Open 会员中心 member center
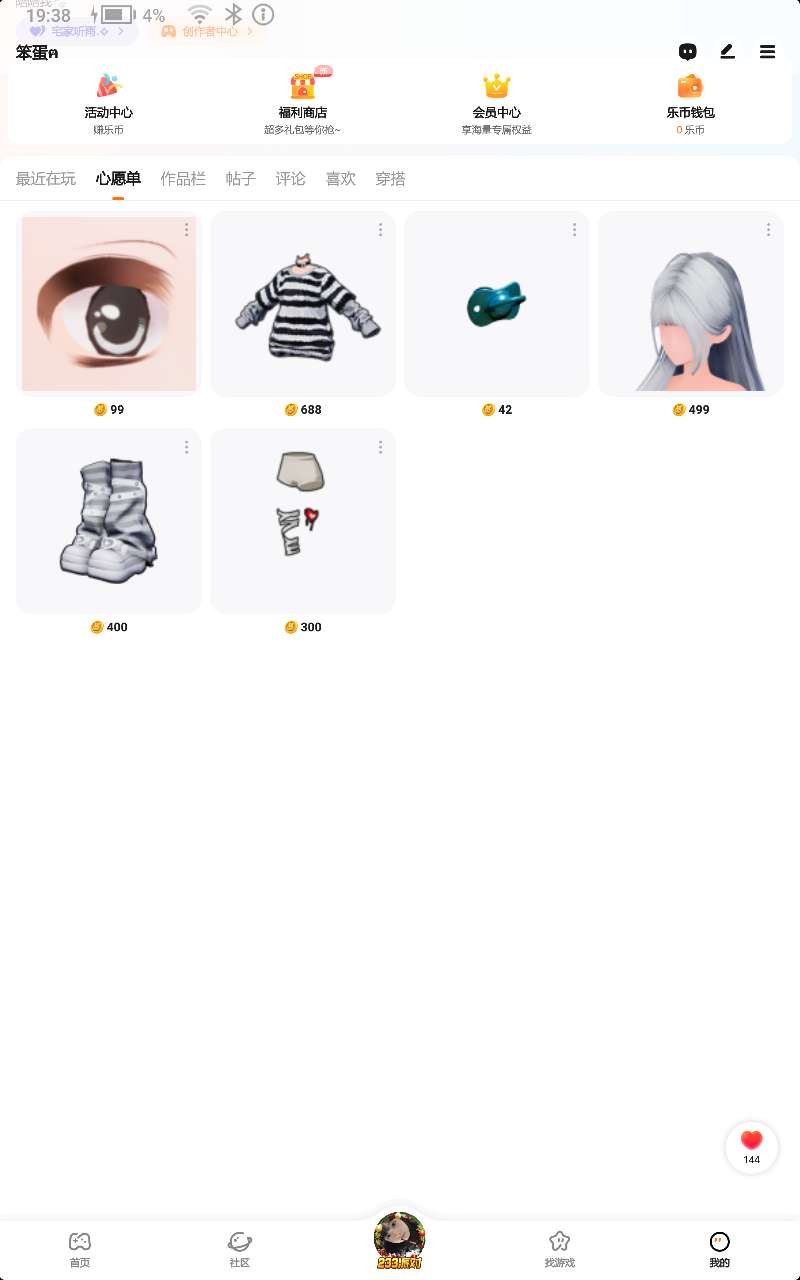This screenshot has width=800, height=1280. tap(496, 101)
